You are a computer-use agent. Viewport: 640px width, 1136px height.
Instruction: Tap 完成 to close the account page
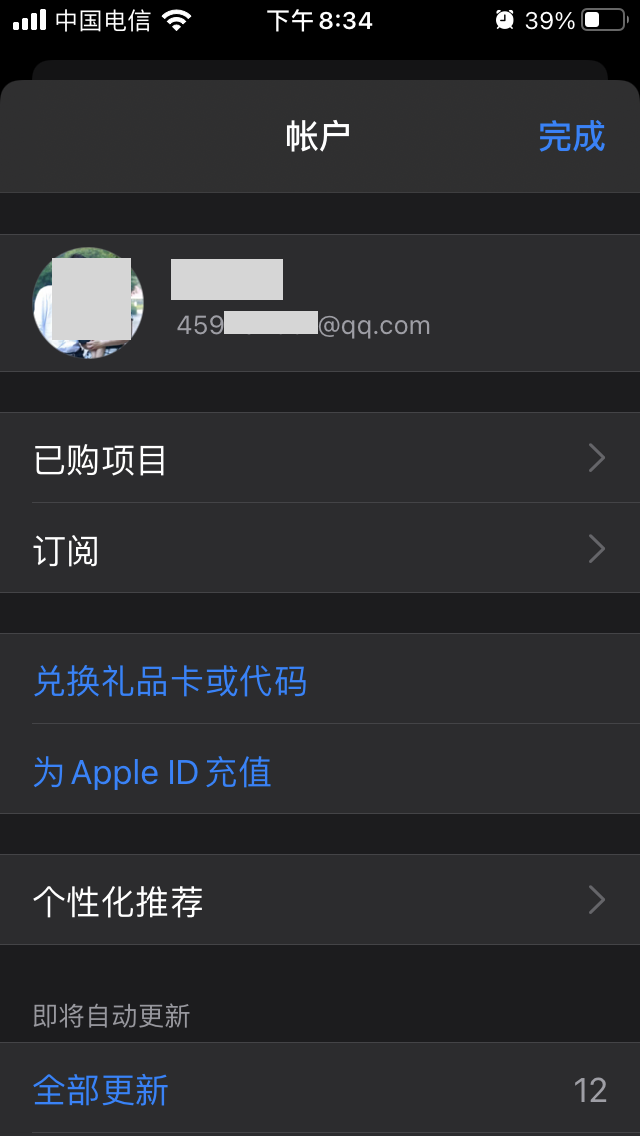[571, 136]
